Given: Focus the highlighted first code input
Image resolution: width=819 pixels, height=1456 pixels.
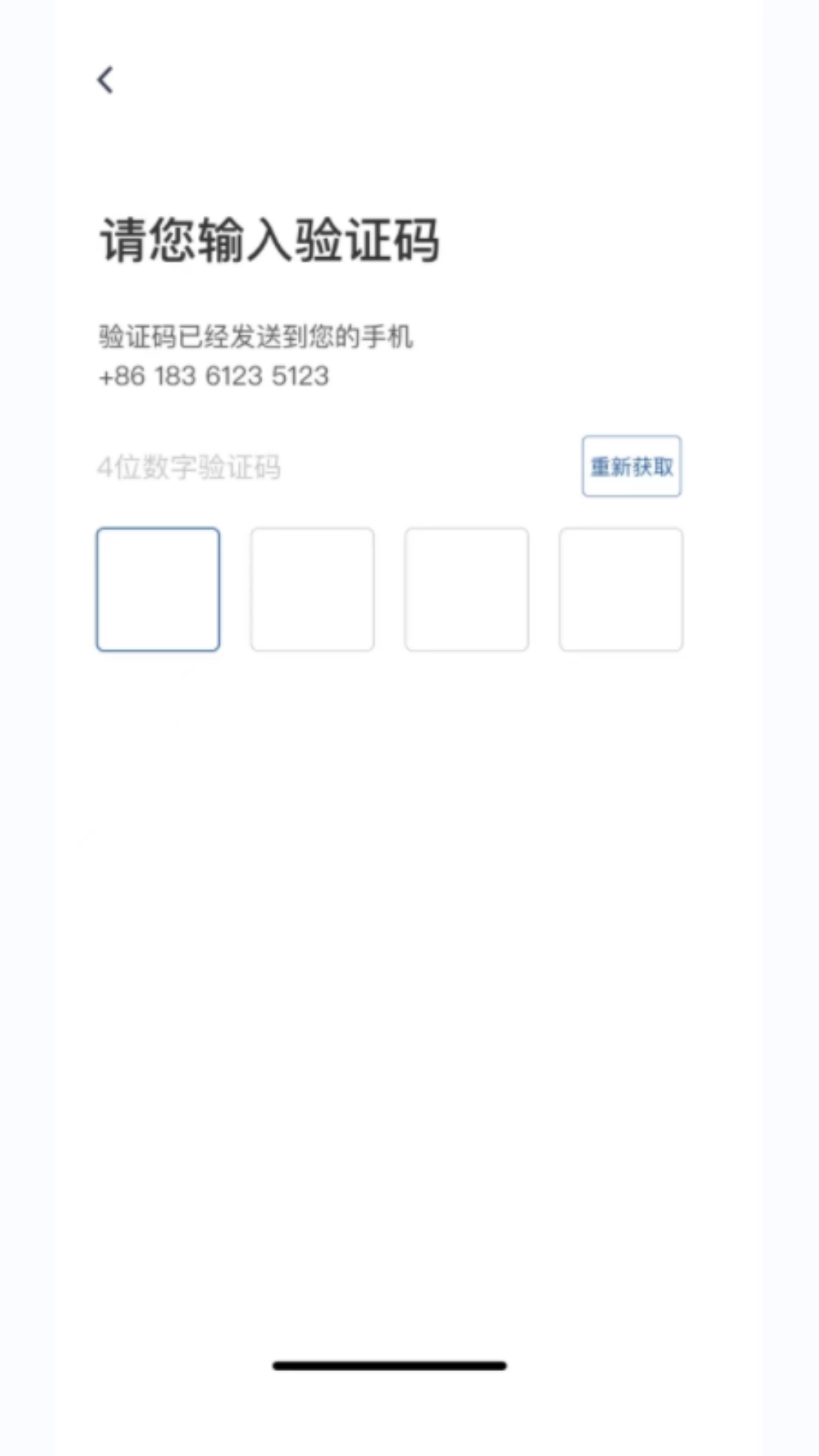Looking at the screenshot, I should [158, 588].
